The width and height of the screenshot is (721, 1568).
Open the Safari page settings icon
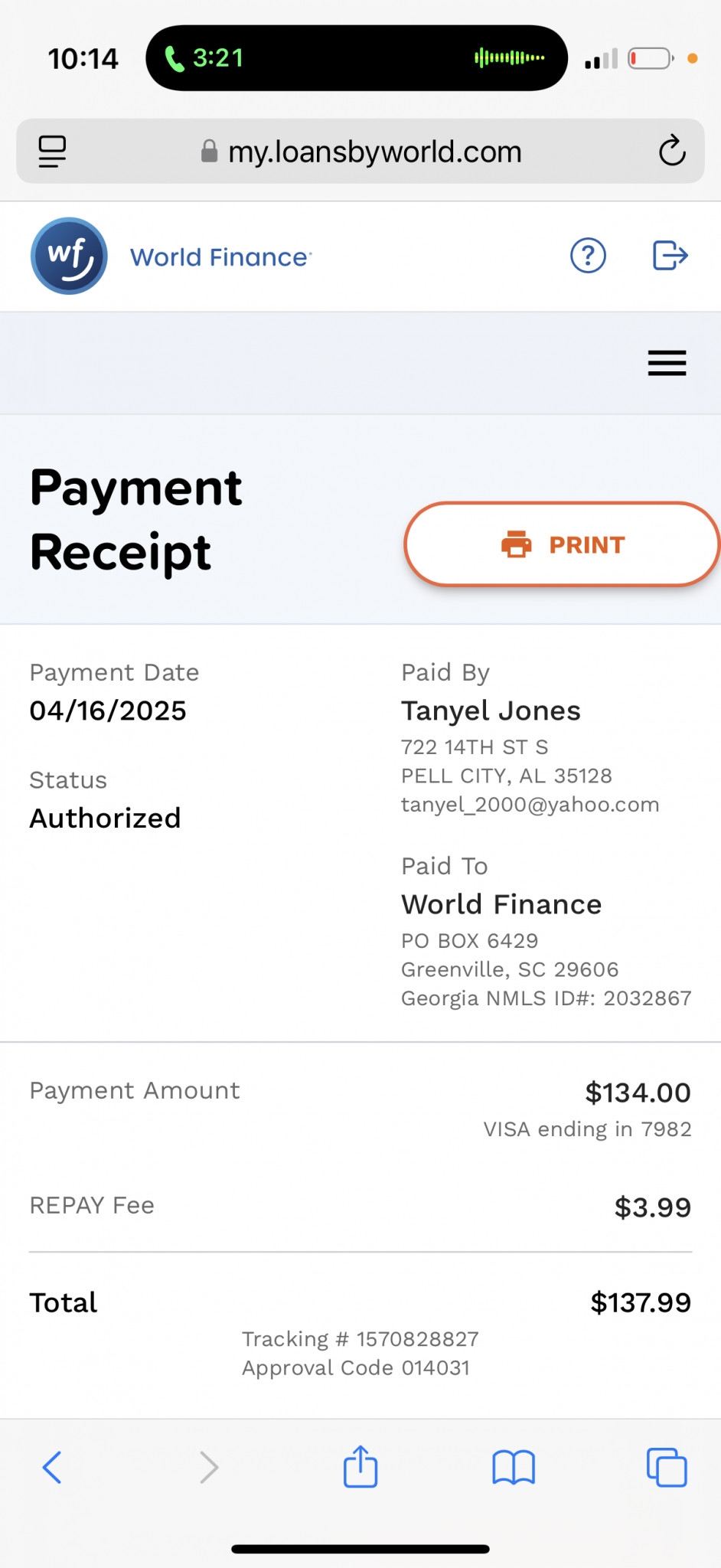click(53, 151)
